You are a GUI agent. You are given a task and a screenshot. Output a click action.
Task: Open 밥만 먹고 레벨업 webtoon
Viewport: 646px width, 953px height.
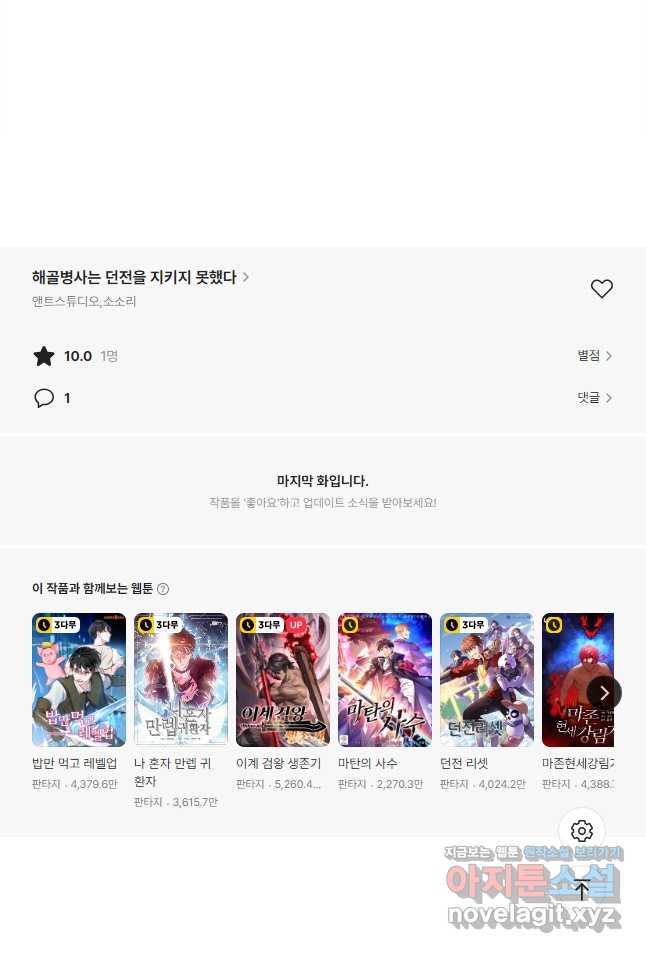pos(79,680)
